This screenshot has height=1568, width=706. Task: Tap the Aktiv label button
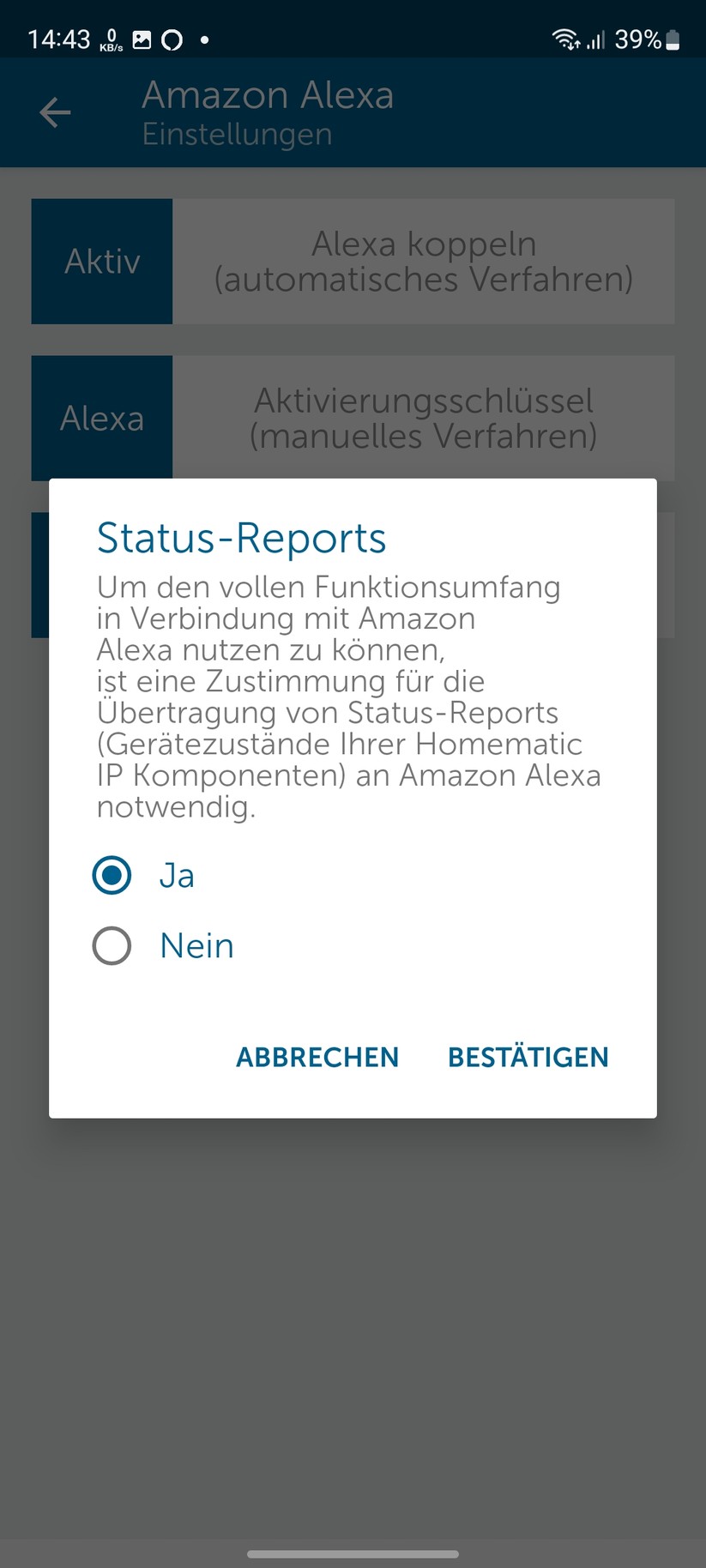(101, 262)
